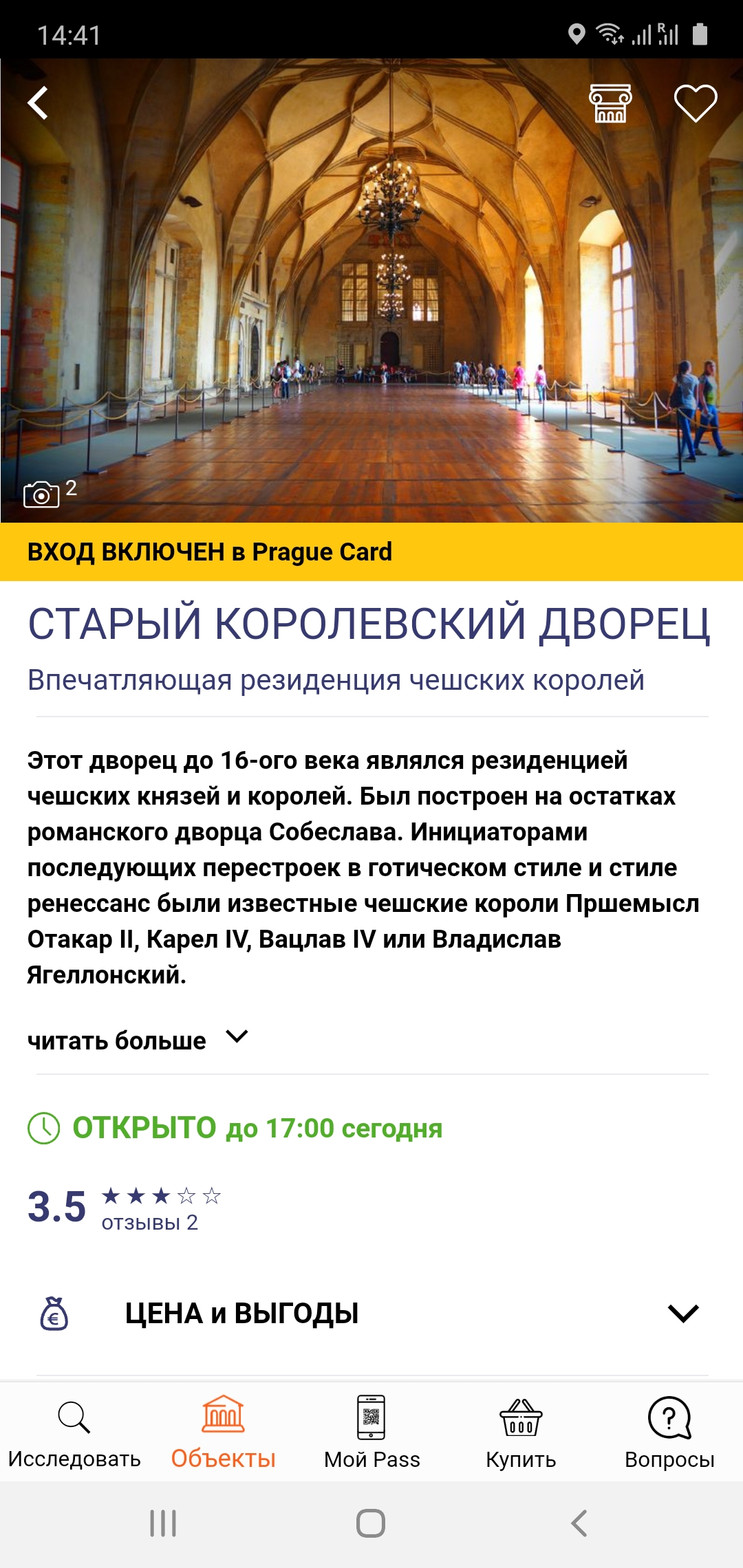Add palace to favorites with heart
This screenshot has height=1568, width=743.
coord(695,104)
